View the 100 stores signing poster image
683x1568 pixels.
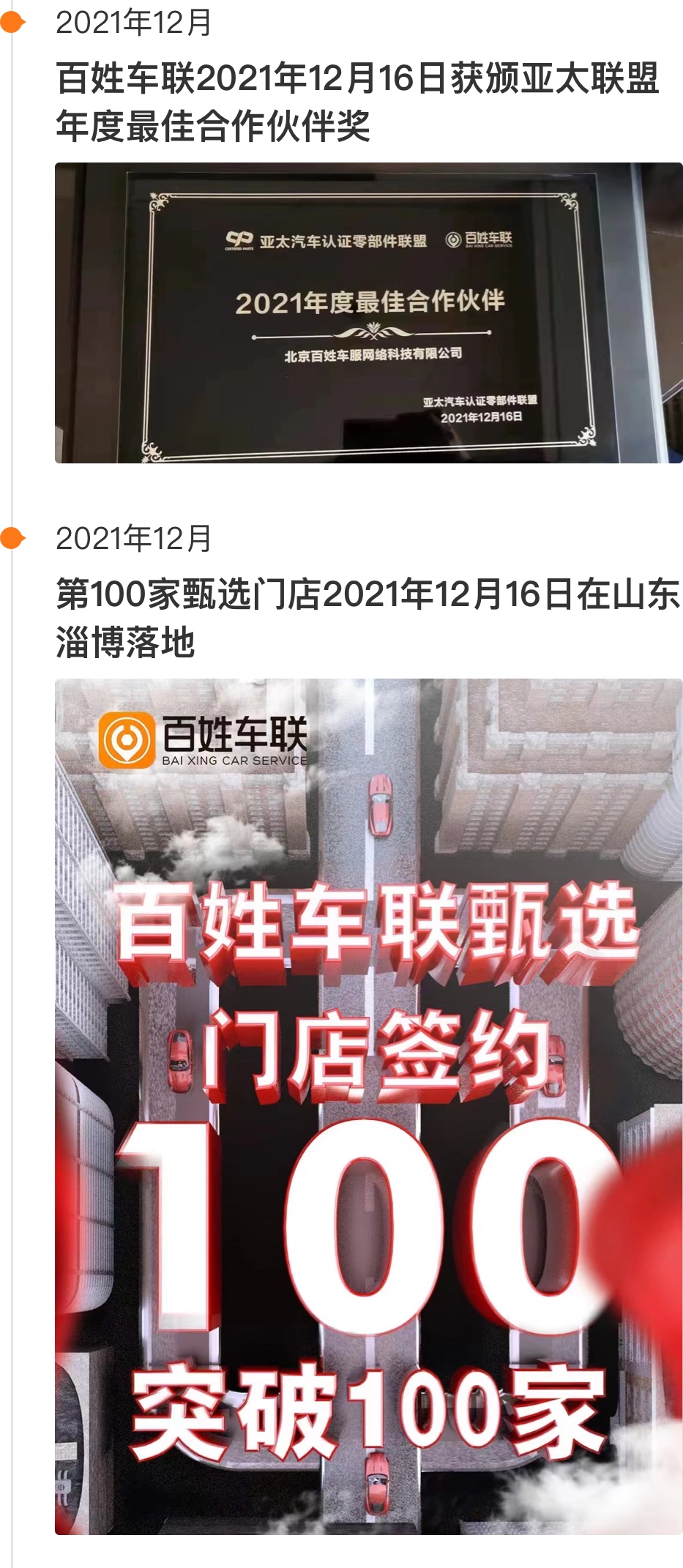point(368,1105)
